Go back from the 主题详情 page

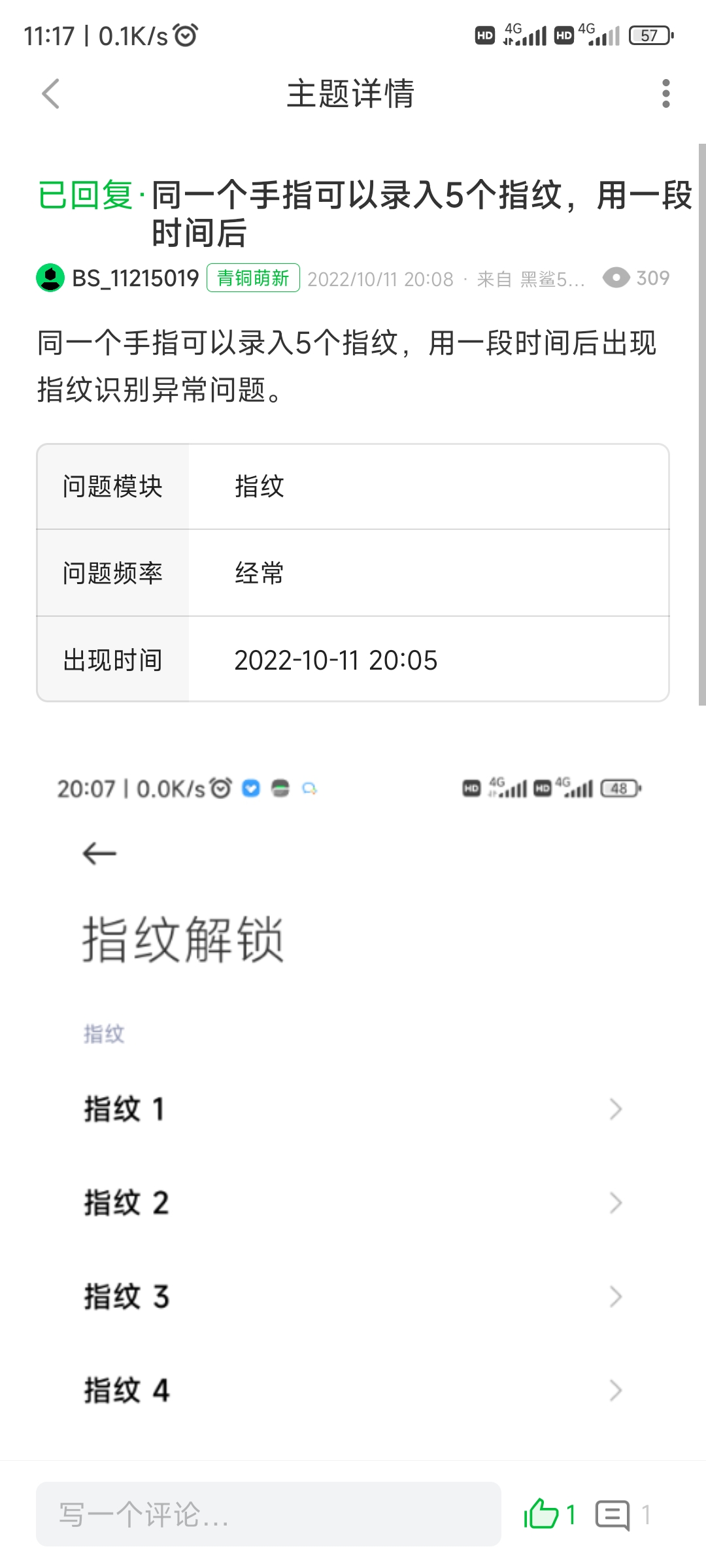tap(51, 94)
